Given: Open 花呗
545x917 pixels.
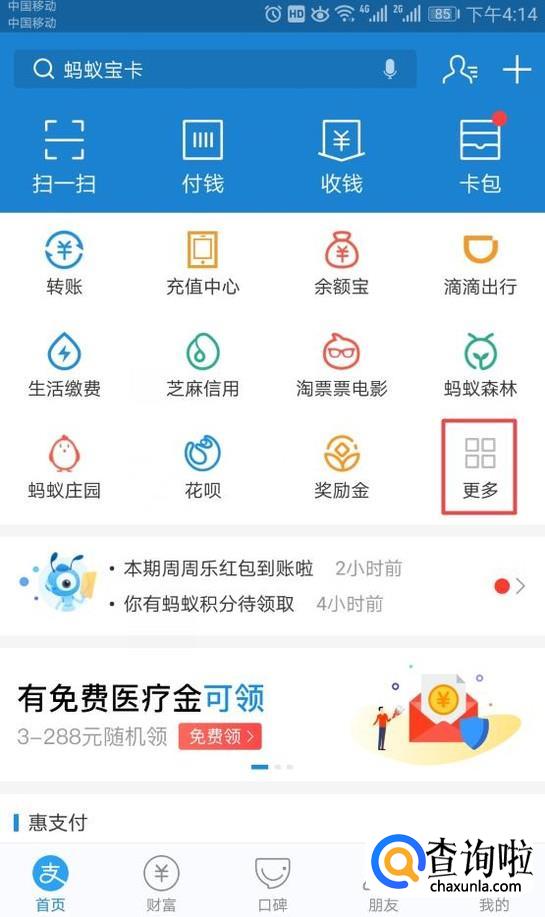Looking at the screenshot, I should tap(203, 467).
